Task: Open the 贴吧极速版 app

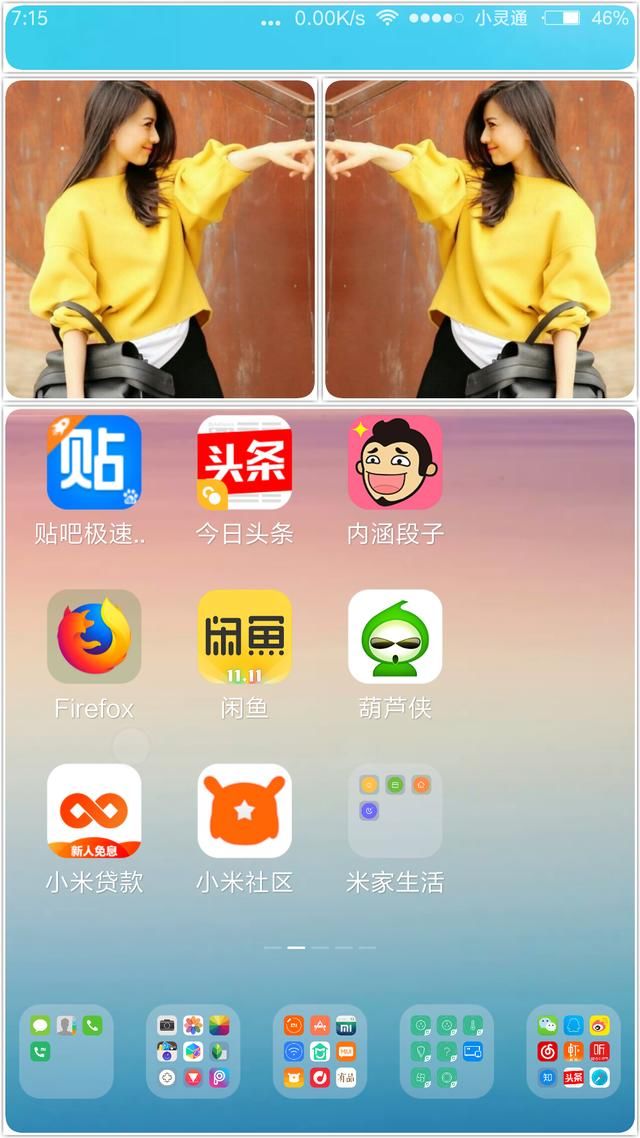Action: click(94, 463)
